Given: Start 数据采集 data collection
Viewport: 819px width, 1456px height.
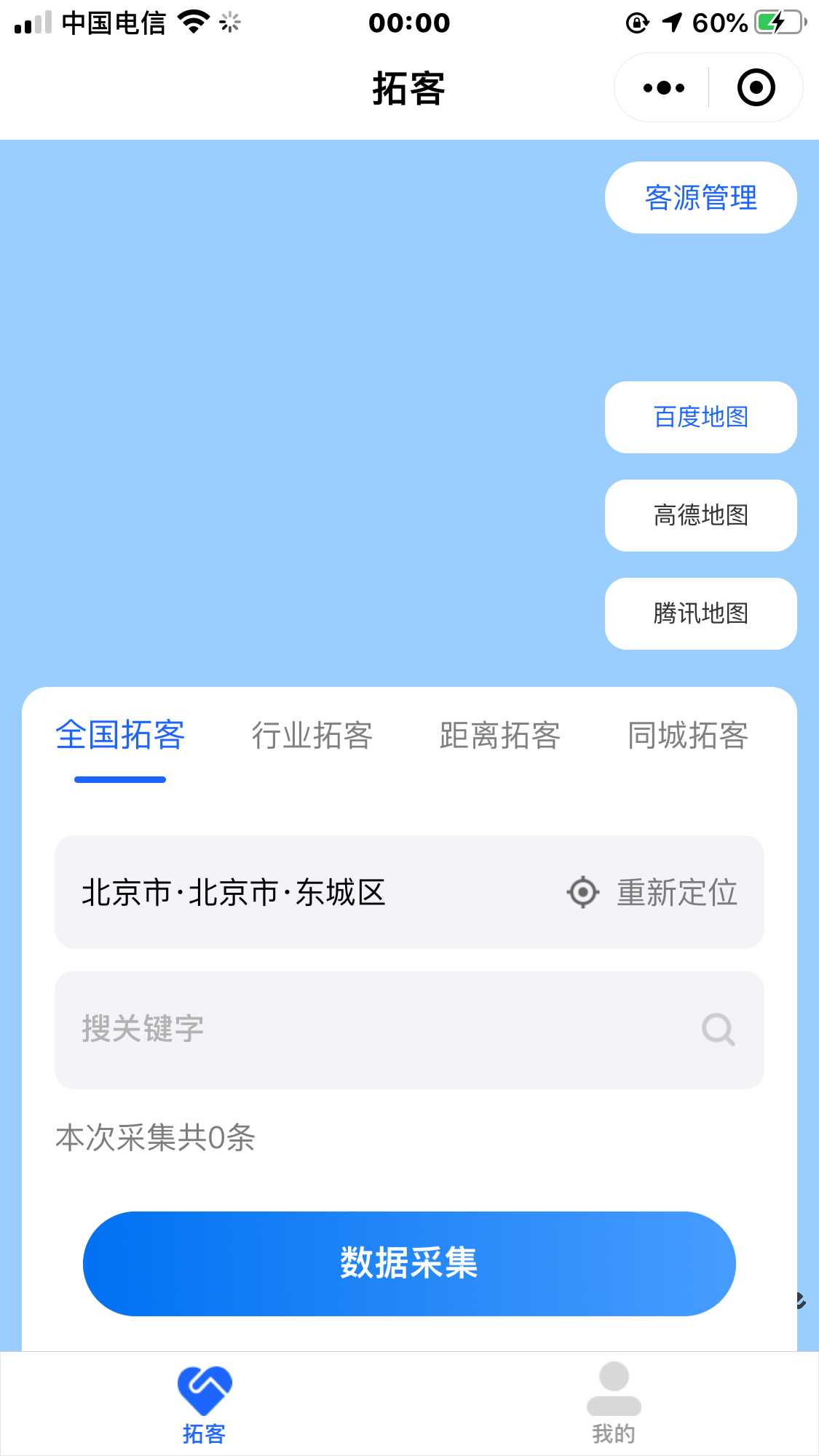Looking at the screenshot, I should tap(409, 1264).
